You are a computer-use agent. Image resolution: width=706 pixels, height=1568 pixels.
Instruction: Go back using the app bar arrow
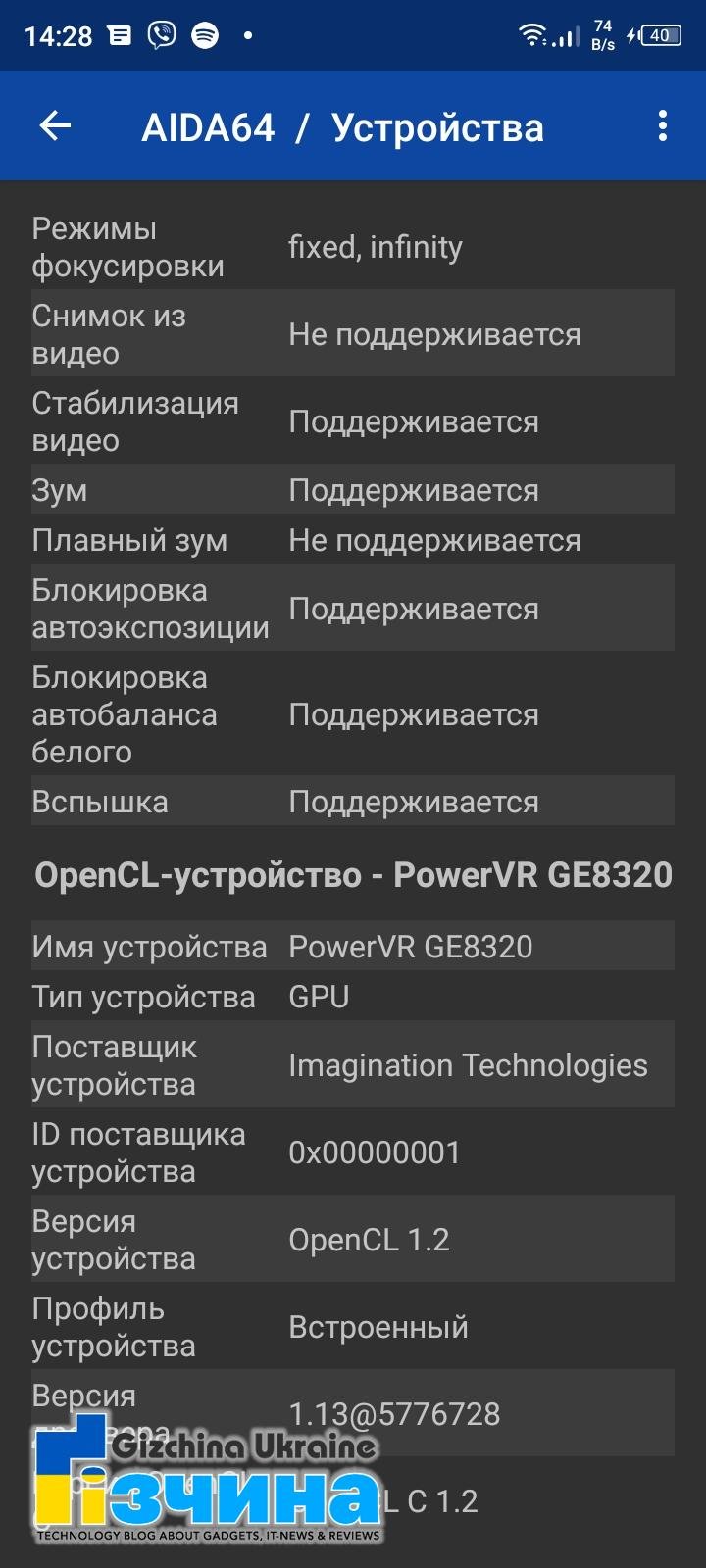55,125
